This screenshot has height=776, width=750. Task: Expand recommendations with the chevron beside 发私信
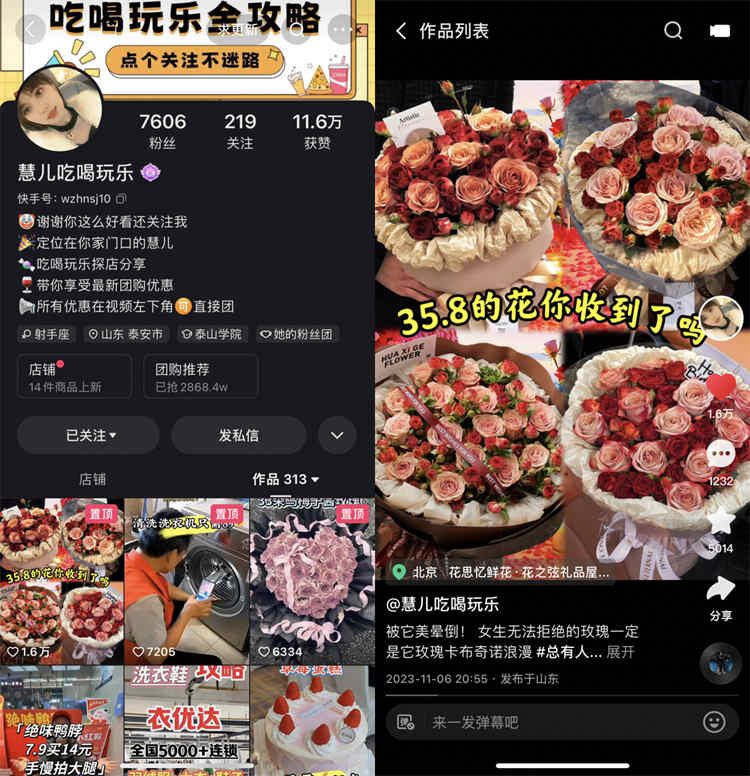[x=337, y=435]
